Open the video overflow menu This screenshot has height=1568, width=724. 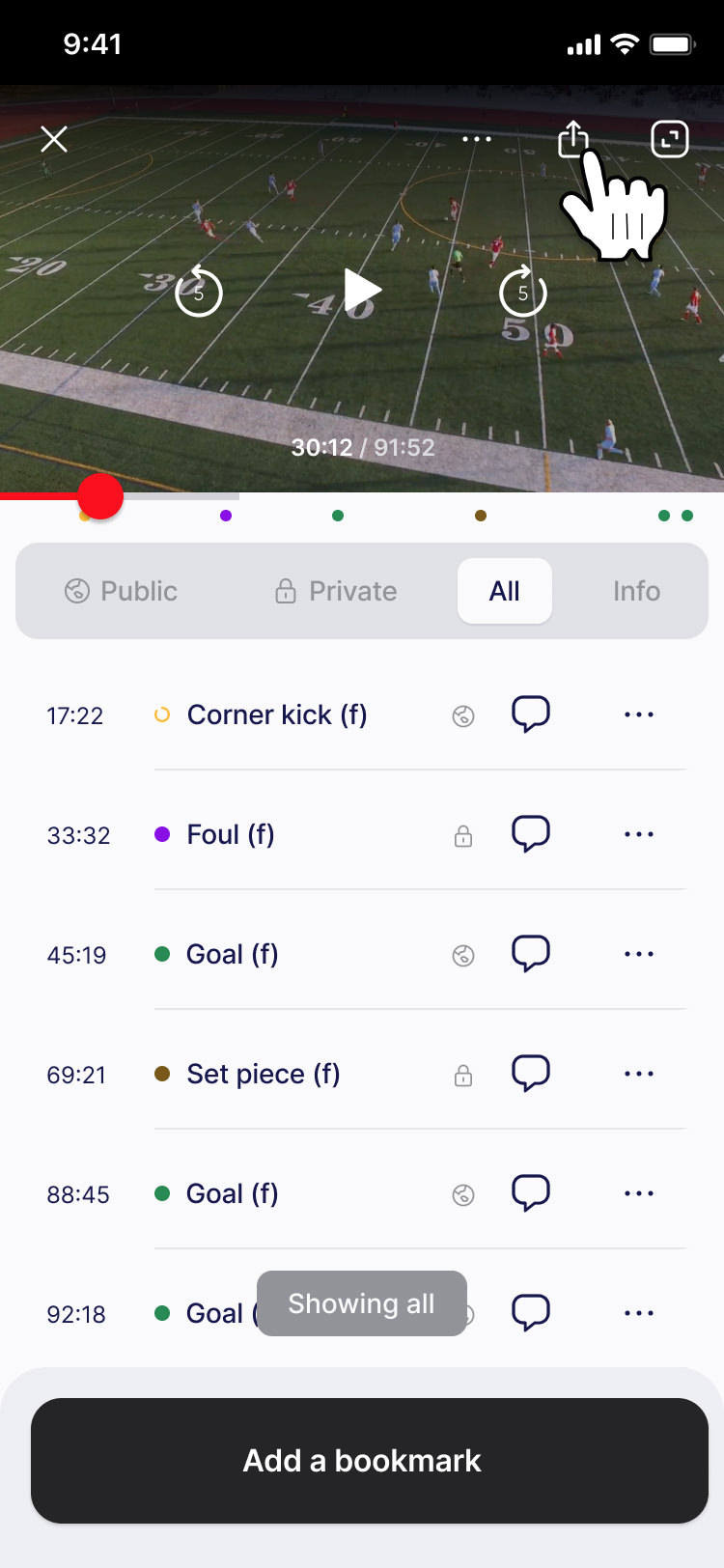pyautogui.click(x=477, y=140)
